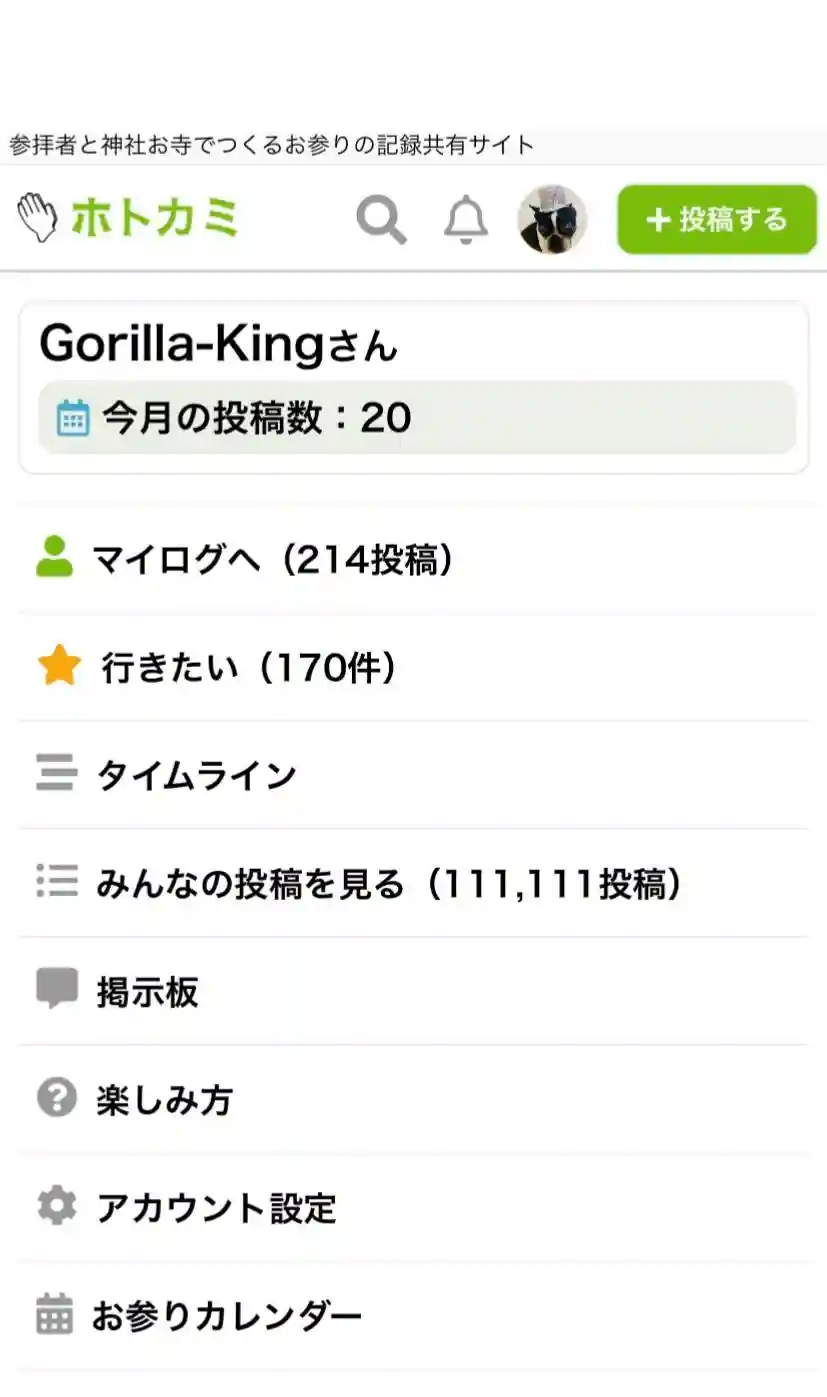The width and height of the screenshot is (827, 1397).
Task: Open the 楽しみ方 guide
Action: (164, 1100)
